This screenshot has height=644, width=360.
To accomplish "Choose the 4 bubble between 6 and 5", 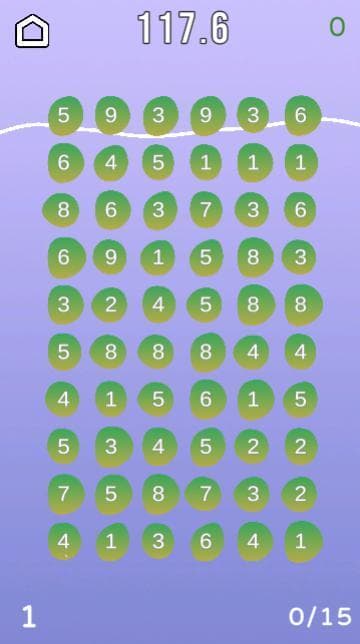I will [x=110, y=163].
